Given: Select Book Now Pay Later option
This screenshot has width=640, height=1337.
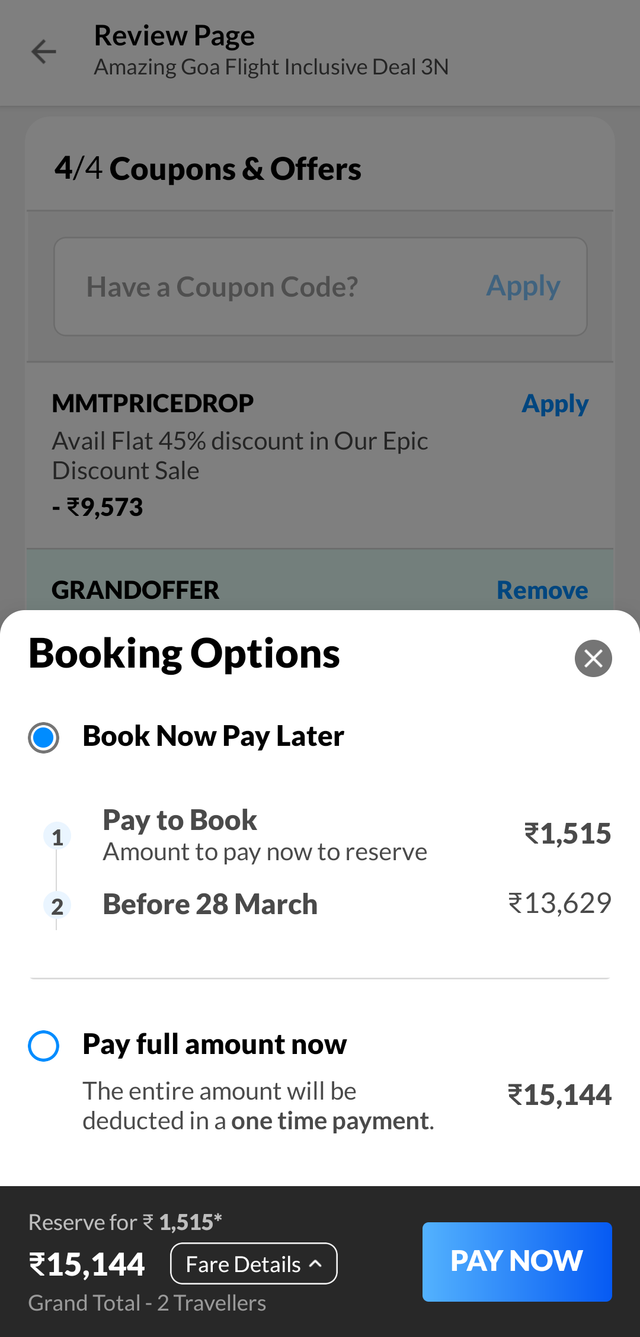Looking at the screenshot, I should 44,738.
